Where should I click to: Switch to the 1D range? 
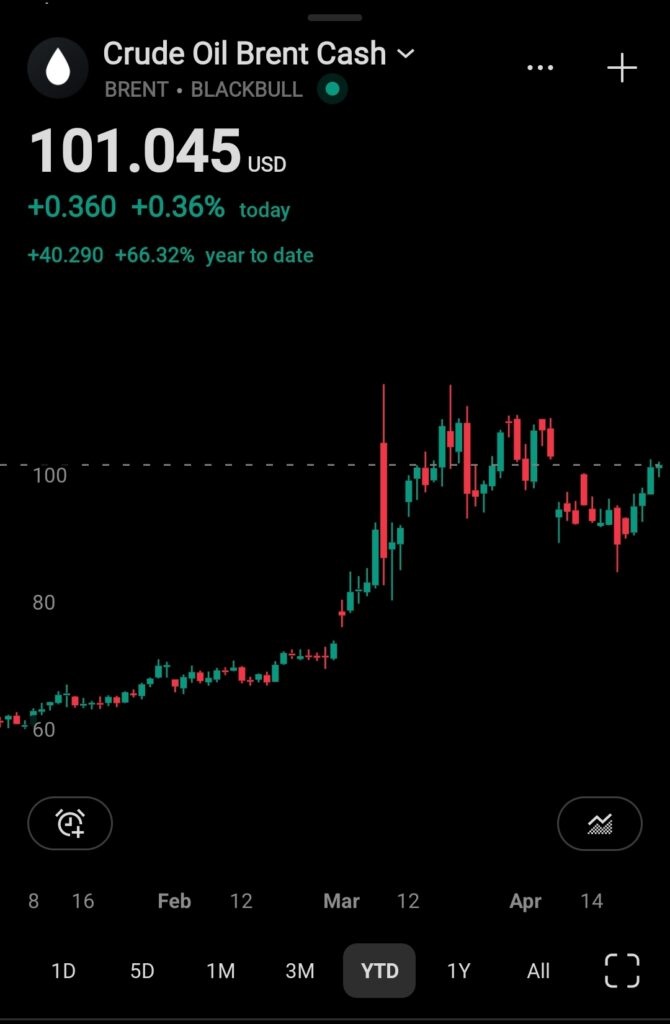click(63, 970)
